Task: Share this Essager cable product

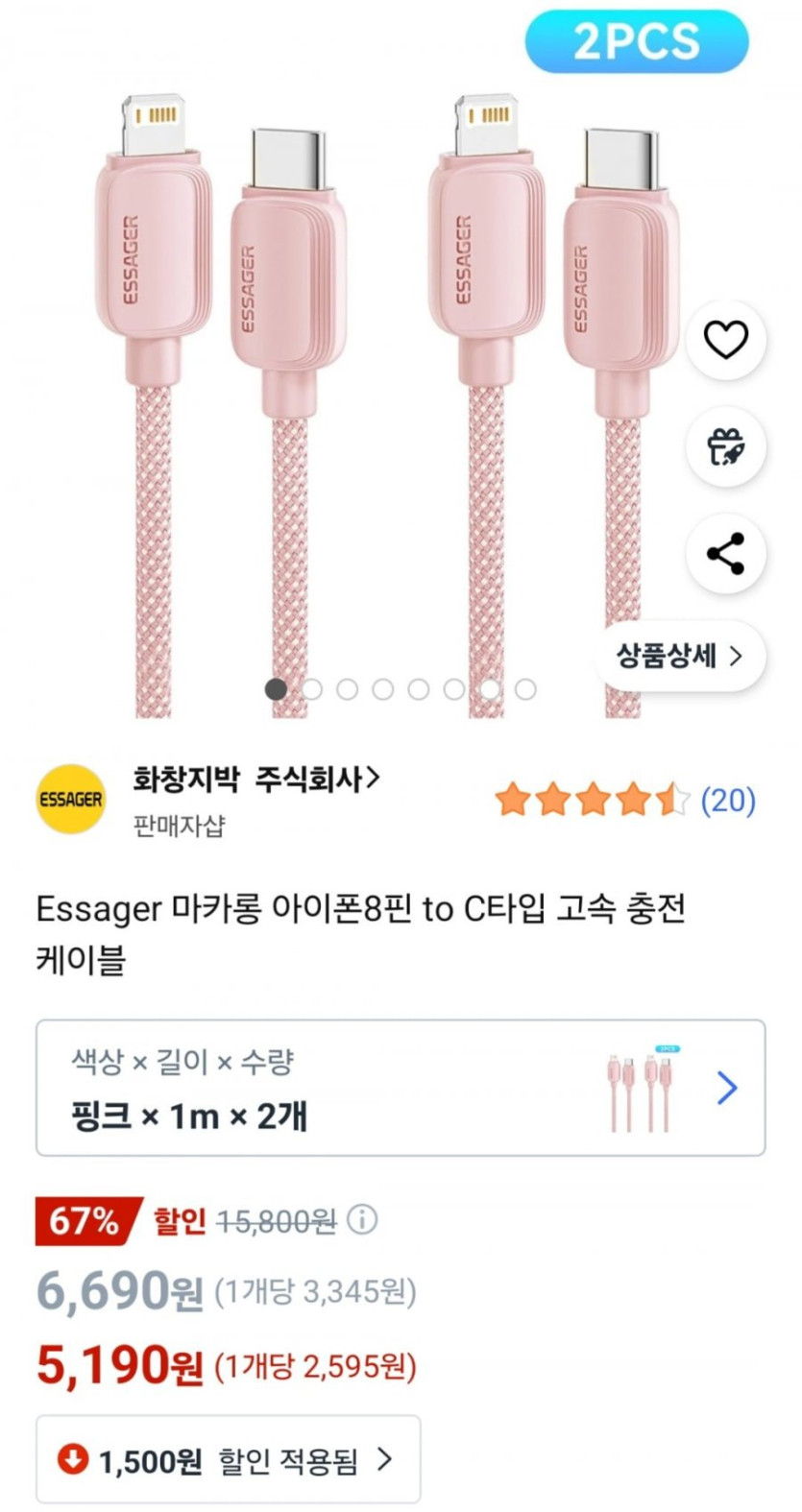Action: coord(725,554)
